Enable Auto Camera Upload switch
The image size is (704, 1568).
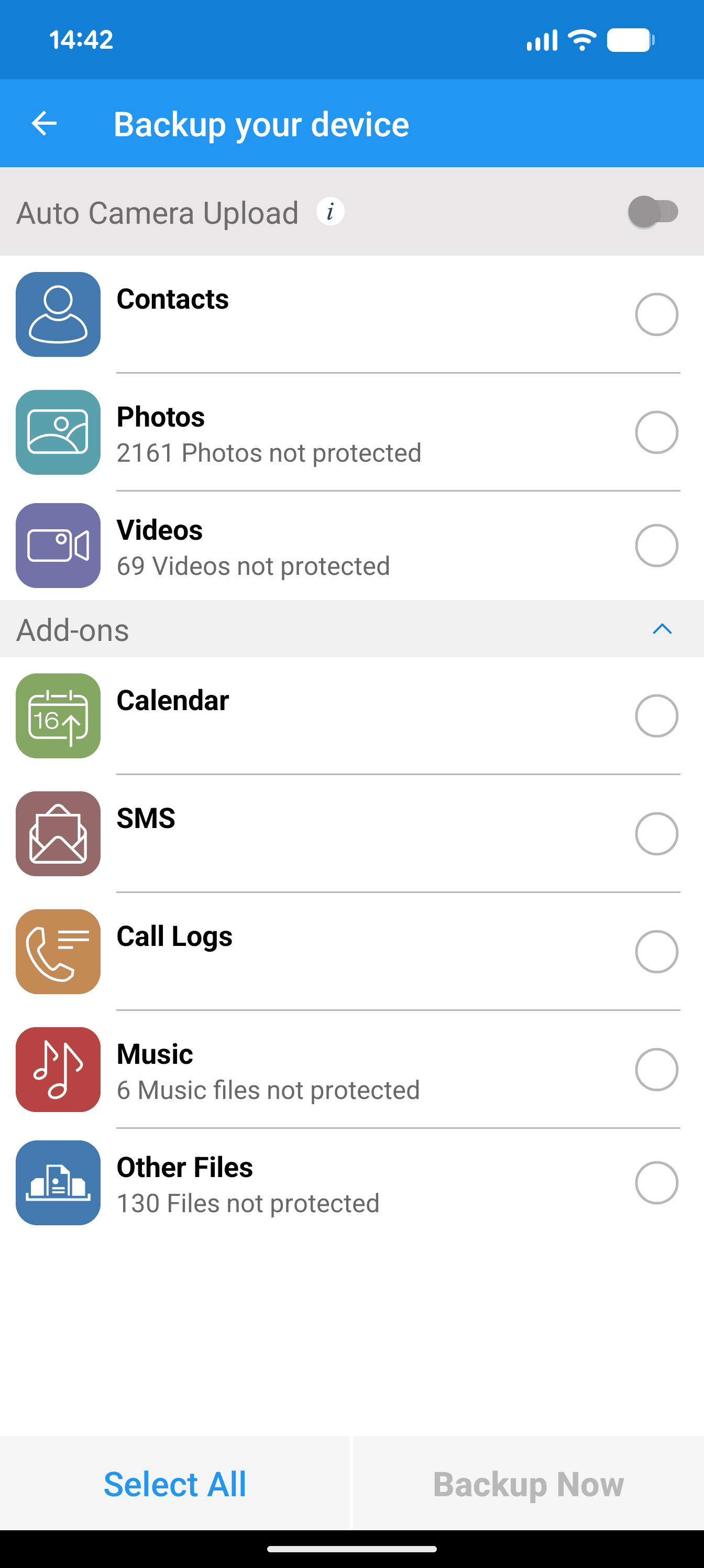[653, 212]
